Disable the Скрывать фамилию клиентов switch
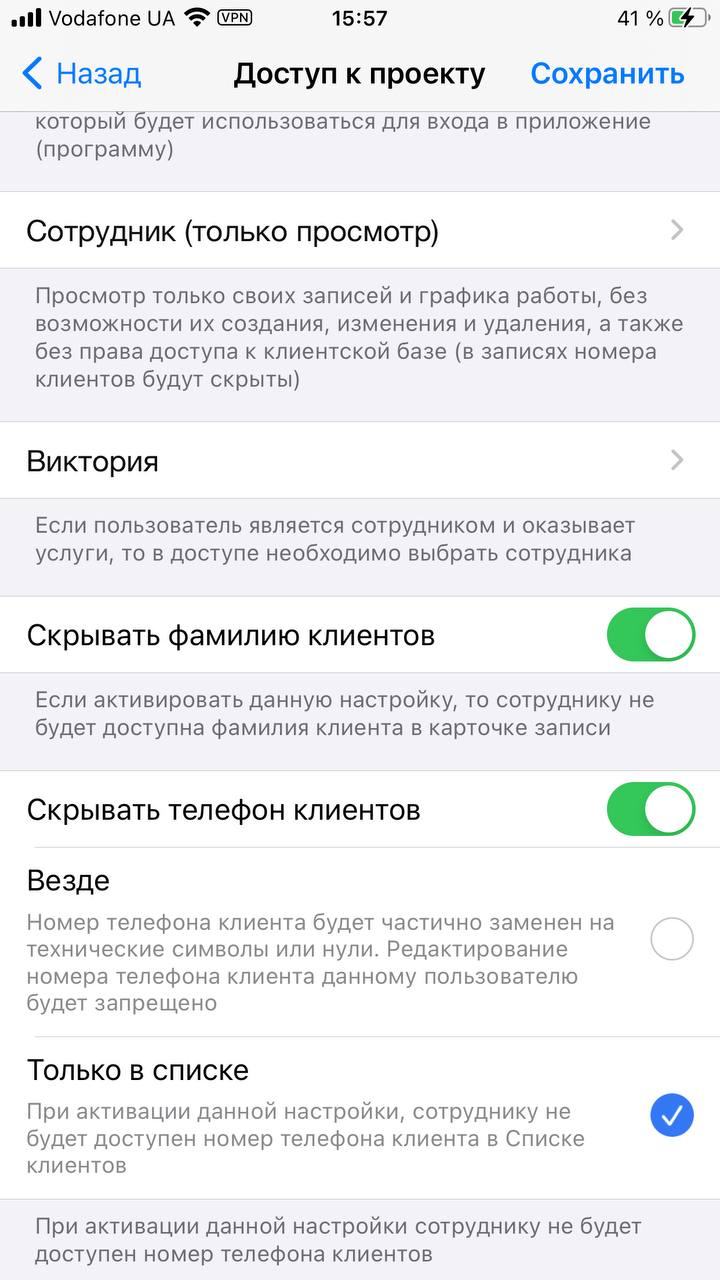Screen dimensions: 720x1280 pyautogui.click(x=651, y=635)
